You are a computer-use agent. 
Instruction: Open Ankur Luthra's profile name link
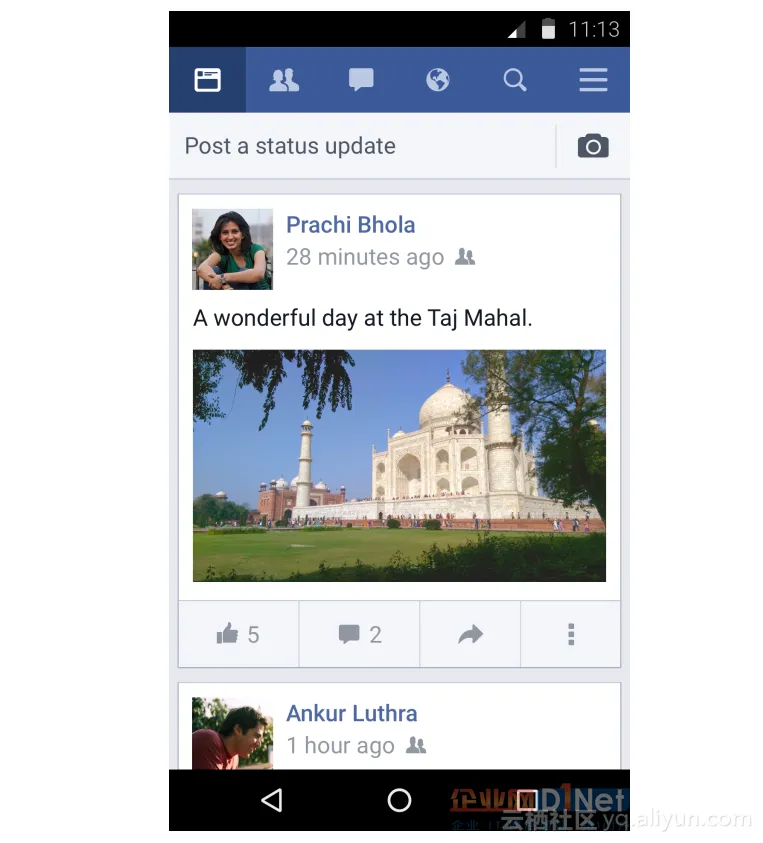point(351,714)
